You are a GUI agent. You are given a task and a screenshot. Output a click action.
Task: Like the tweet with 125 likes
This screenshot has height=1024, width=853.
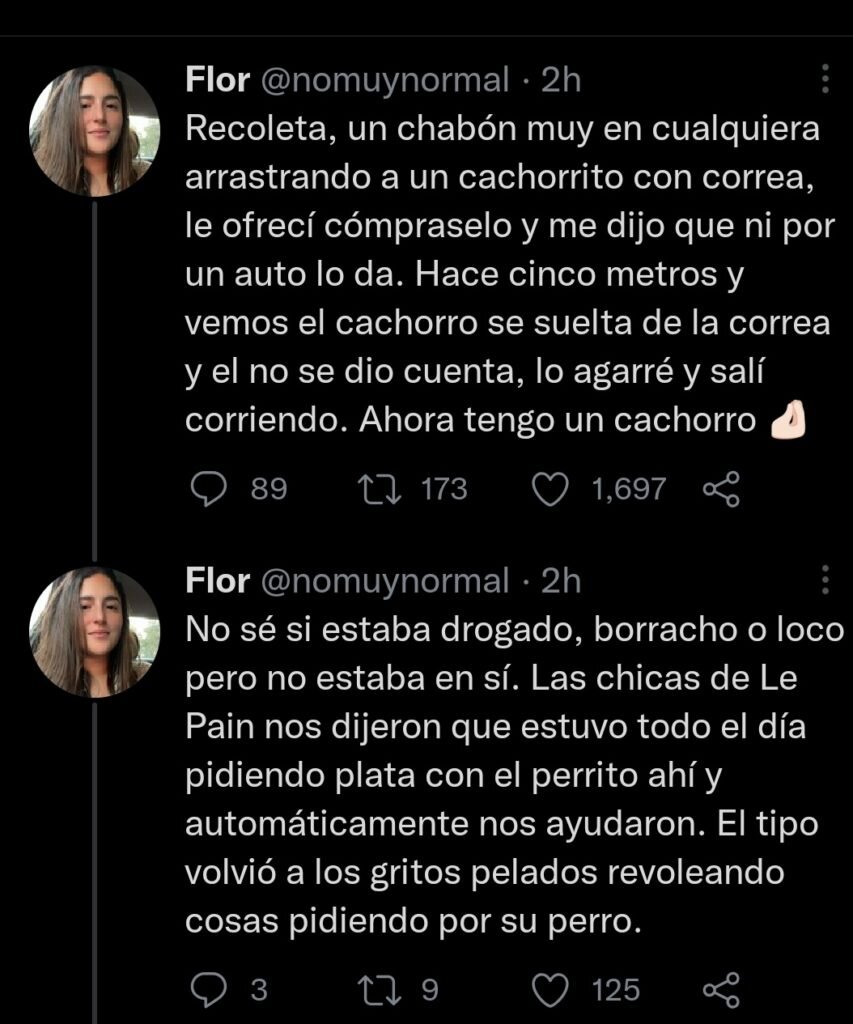pyautogui.click(x=551, y=990)
